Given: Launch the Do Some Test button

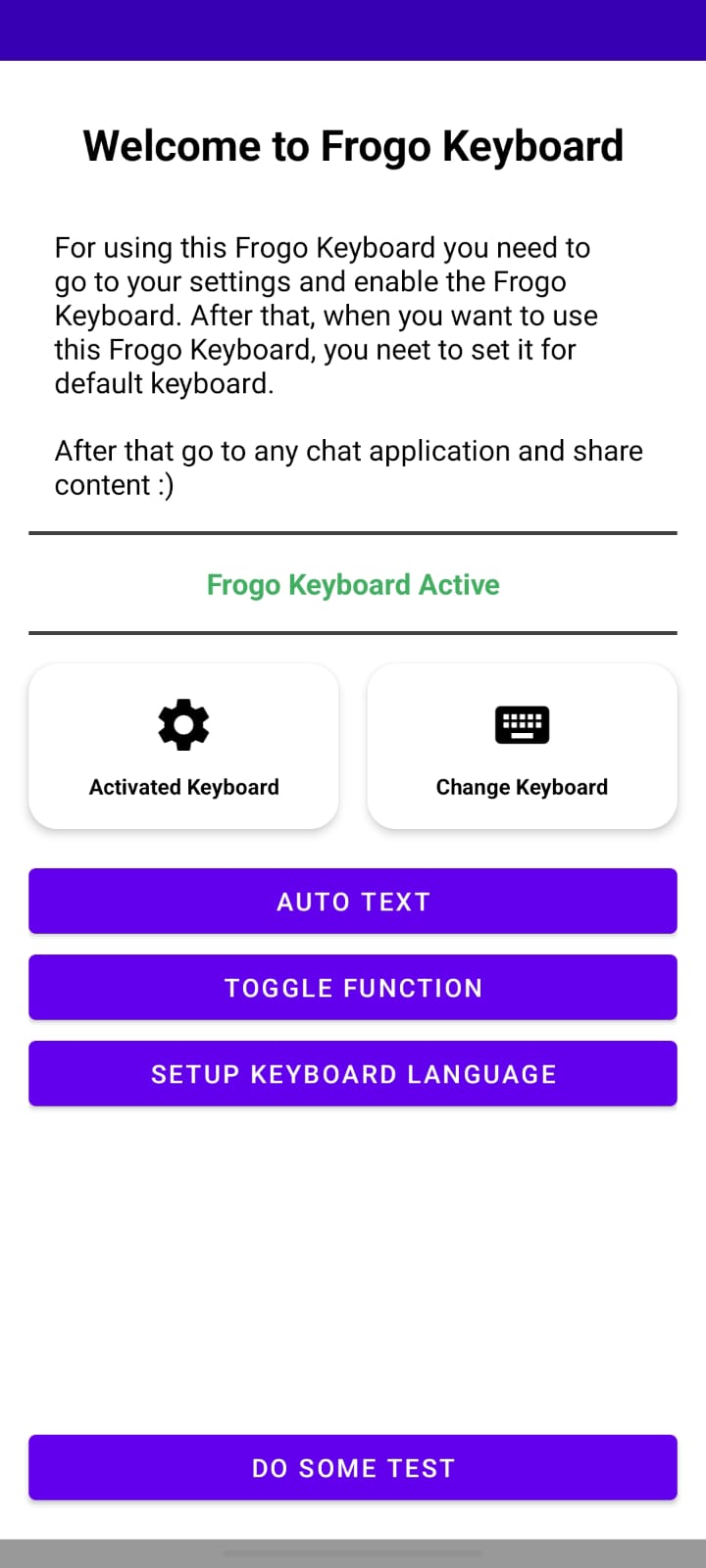Looking at the screenshot, I should click(353, 1467).
